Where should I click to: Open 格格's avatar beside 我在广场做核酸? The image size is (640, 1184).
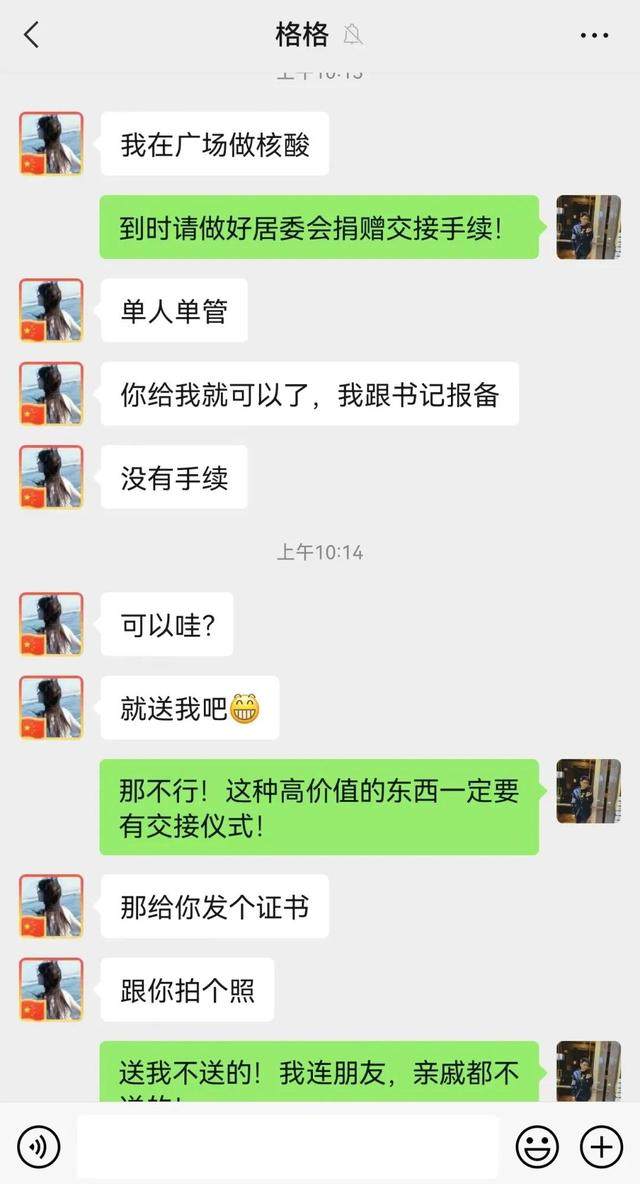[51, 144]
